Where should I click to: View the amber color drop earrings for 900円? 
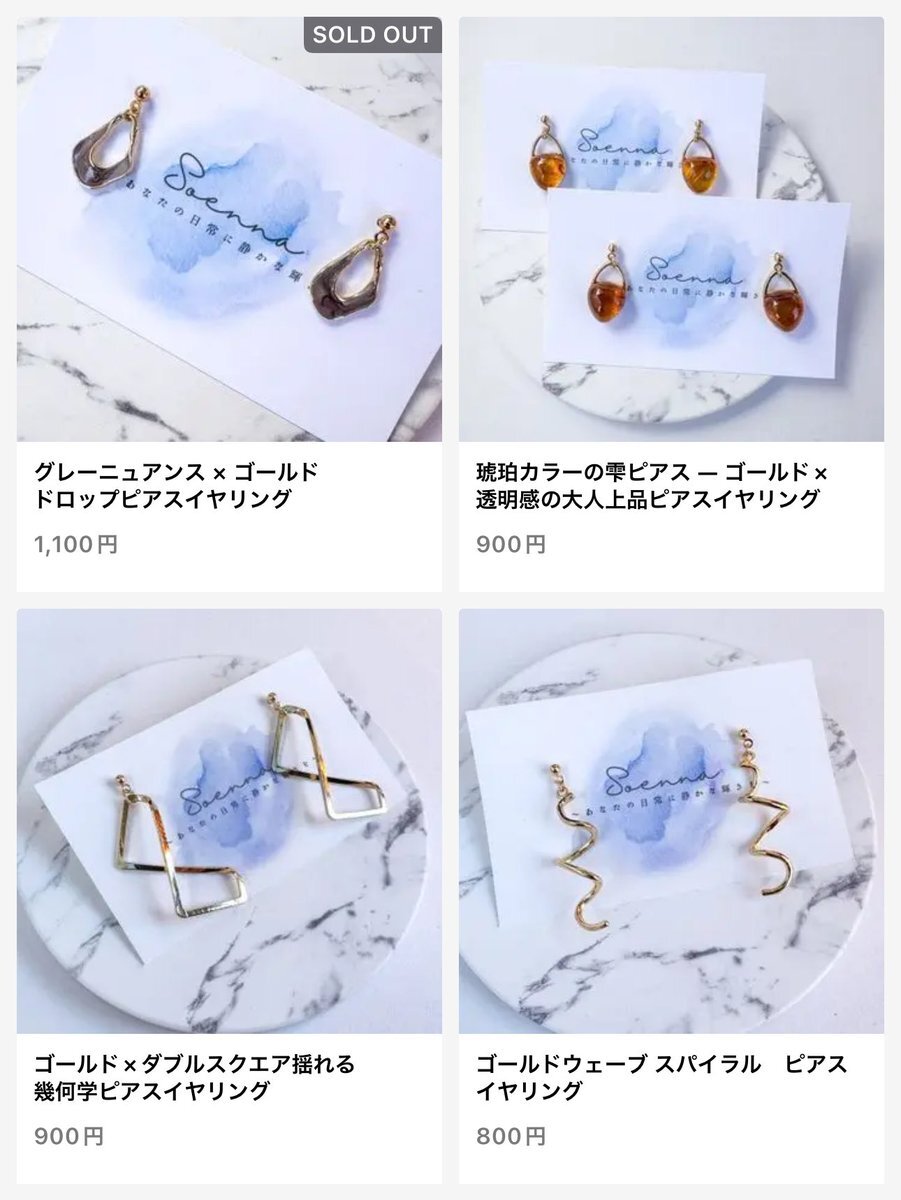pyautogui.click(x=671, y=230)
